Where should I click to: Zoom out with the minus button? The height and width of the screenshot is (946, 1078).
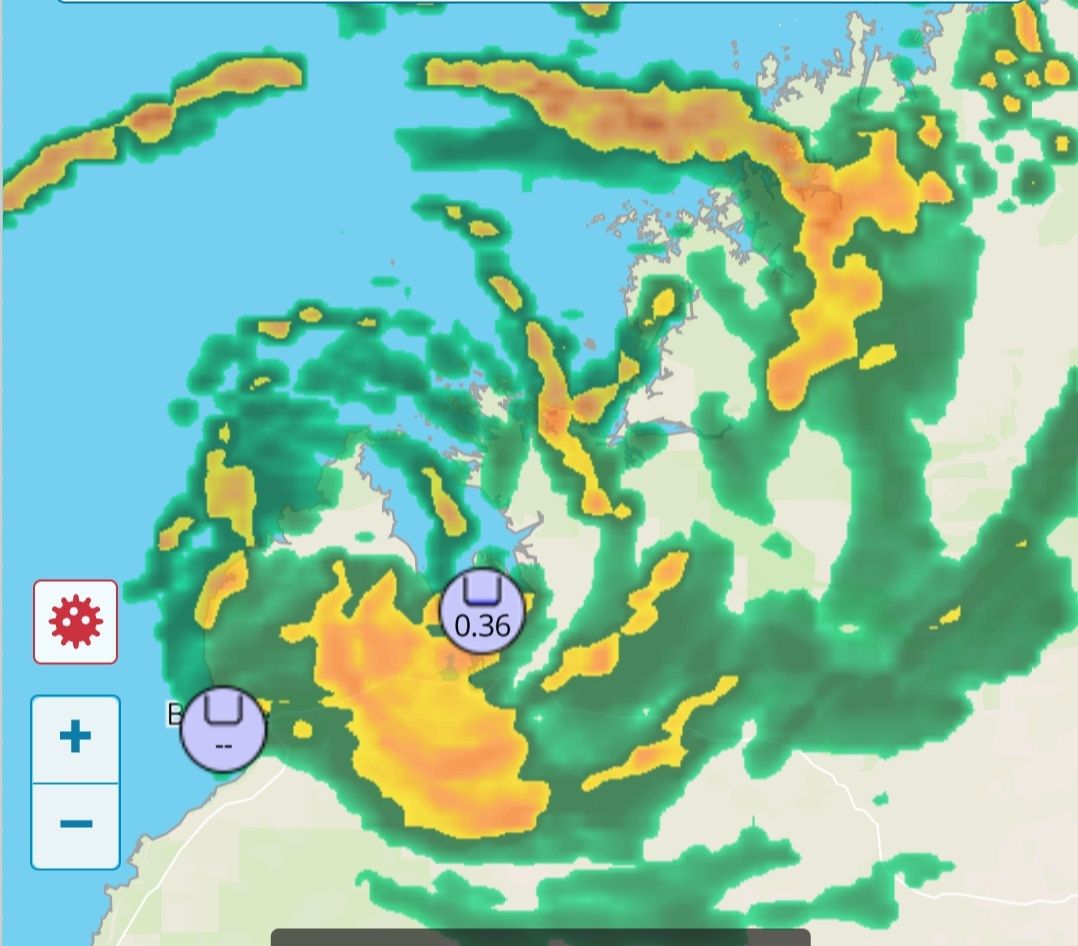[76, 825]
